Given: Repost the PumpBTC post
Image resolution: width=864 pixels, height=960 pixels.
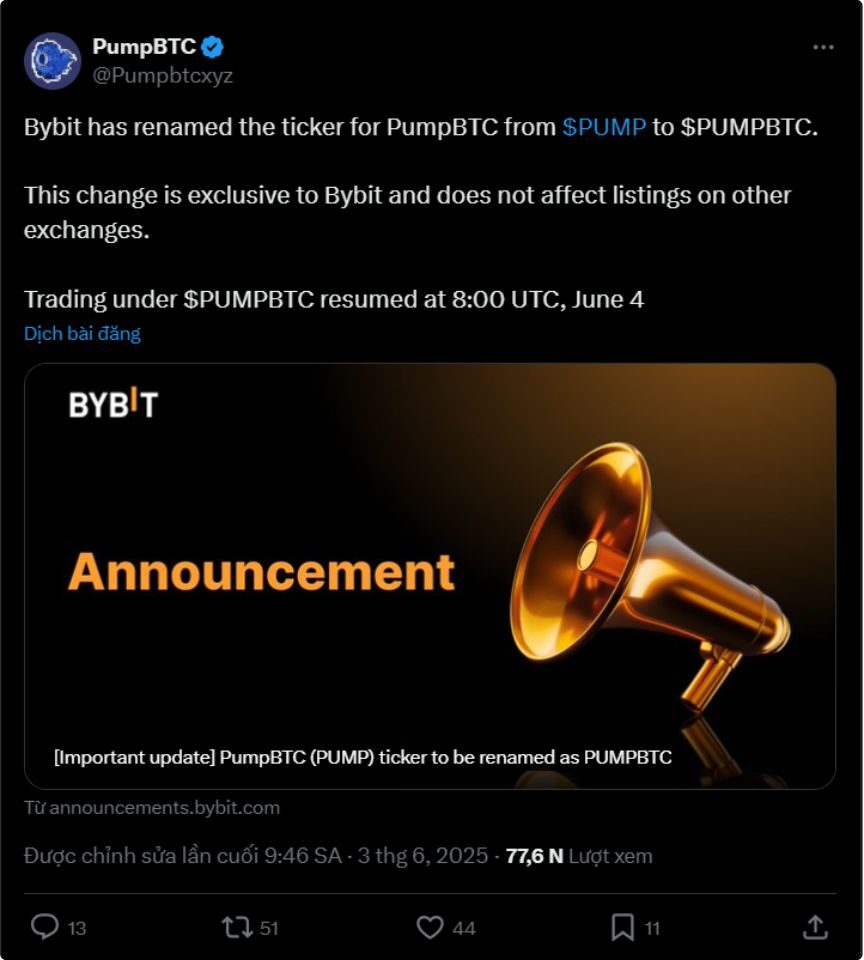Looking at the screenshot, I should (x=237, y=927).
